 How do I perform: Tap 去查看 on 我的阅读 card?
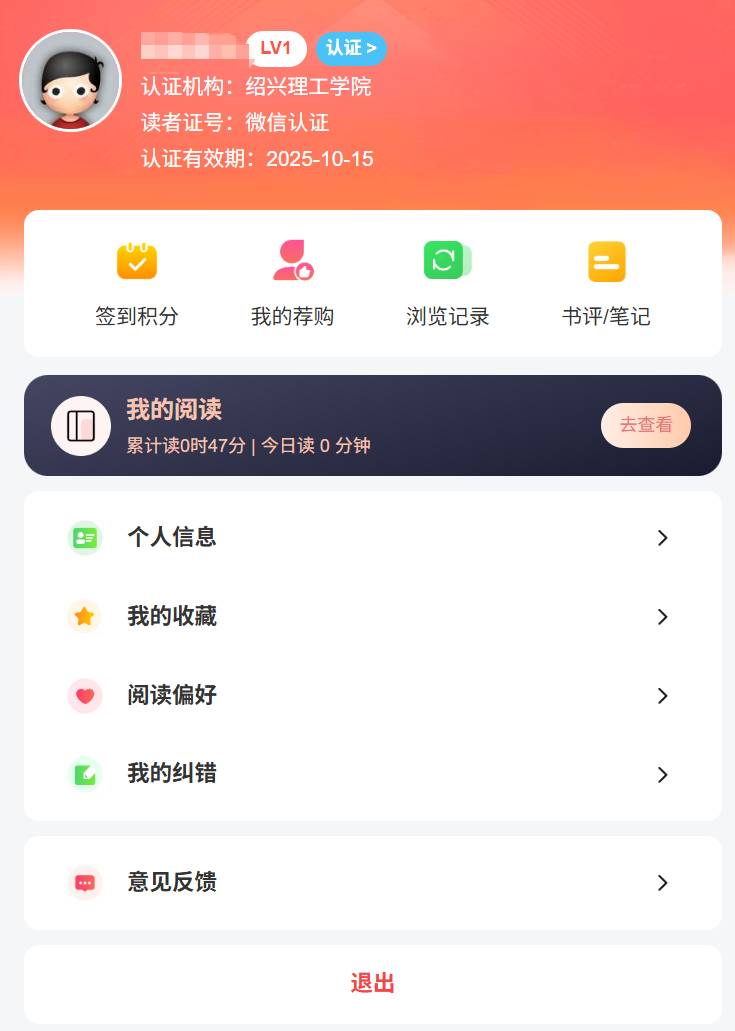pyautogui.click(x=645, y=425)
